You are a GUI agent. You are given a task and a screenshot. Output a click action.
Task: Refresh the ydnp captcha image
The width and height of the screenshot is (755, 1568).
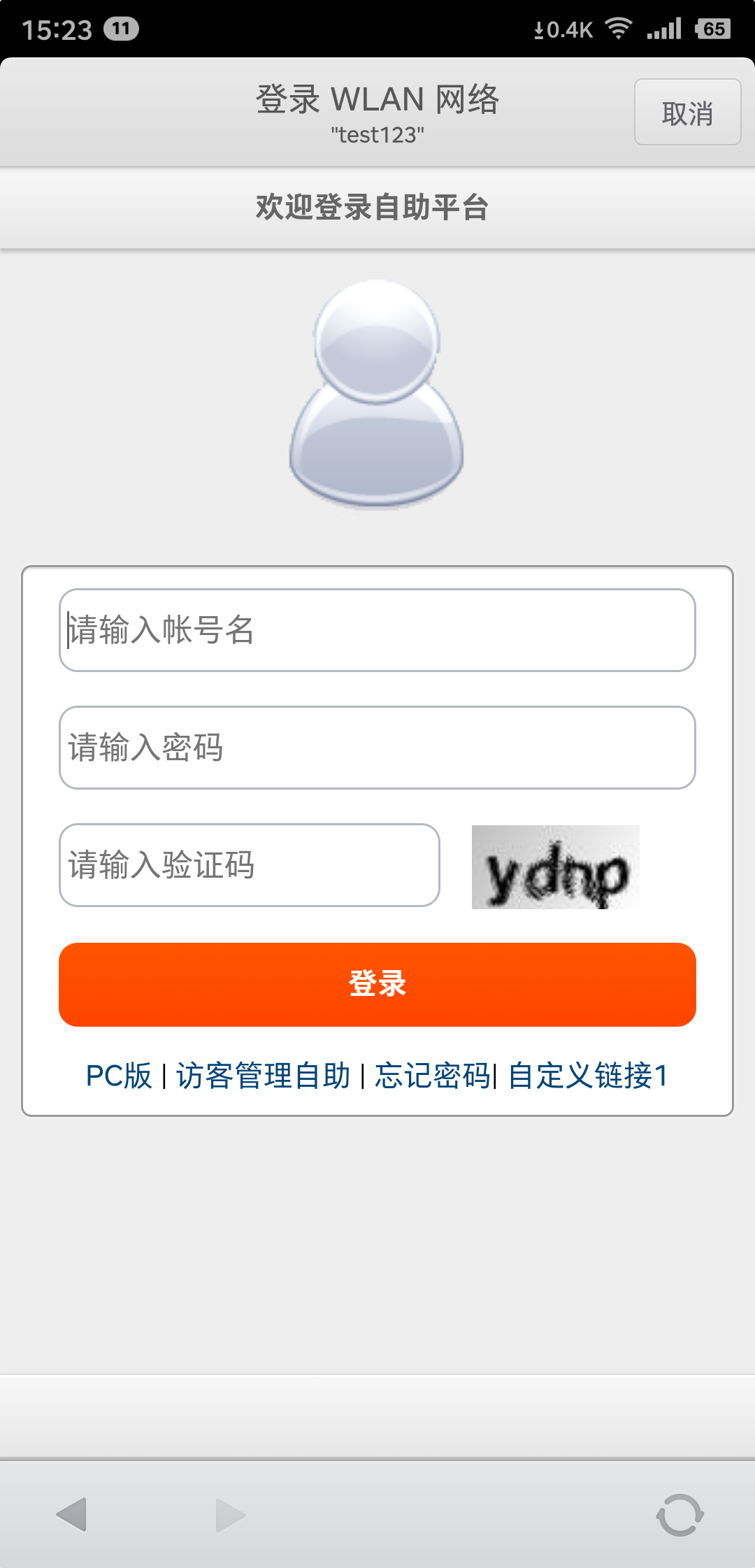coord(556,867)
